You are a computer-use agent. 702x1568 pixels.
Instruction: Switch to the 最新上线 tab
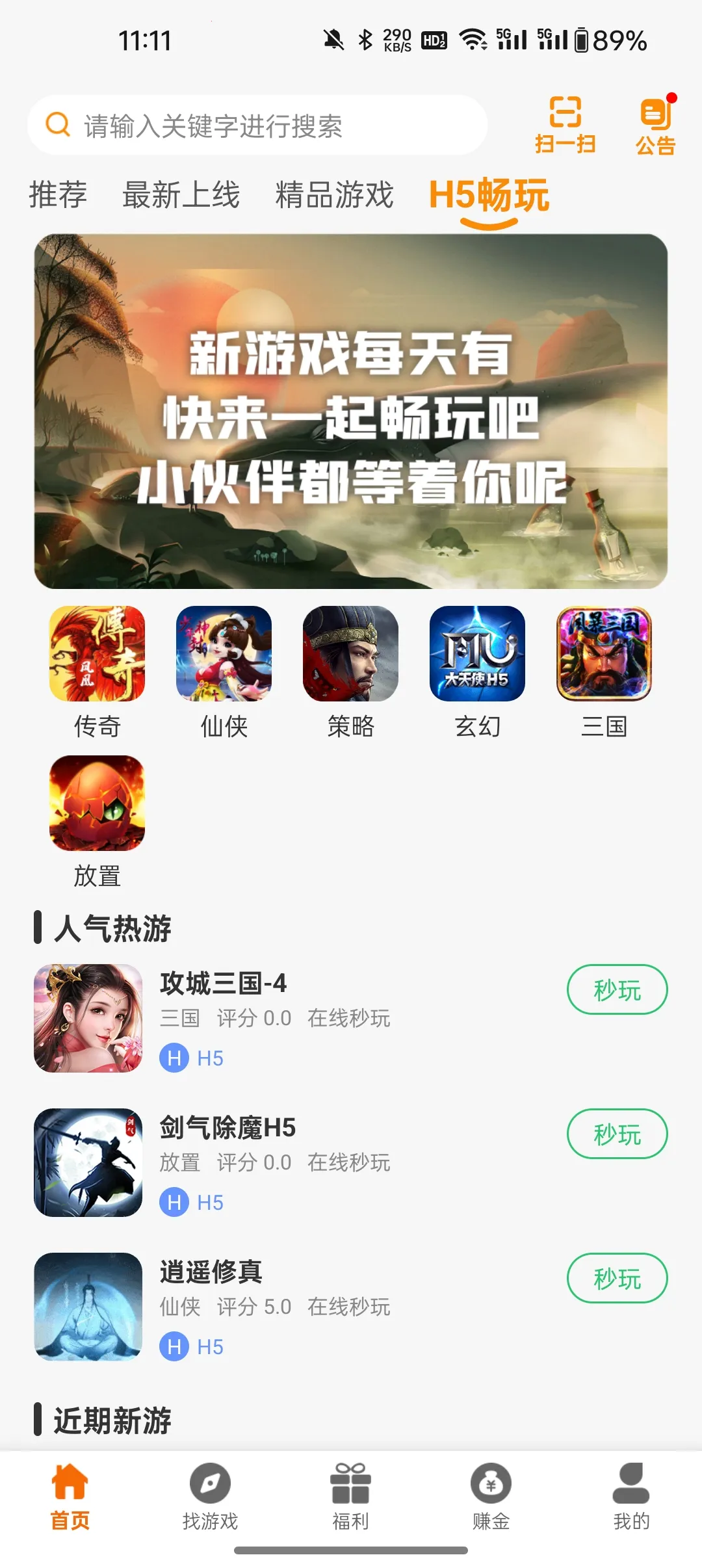click(181, 196)
